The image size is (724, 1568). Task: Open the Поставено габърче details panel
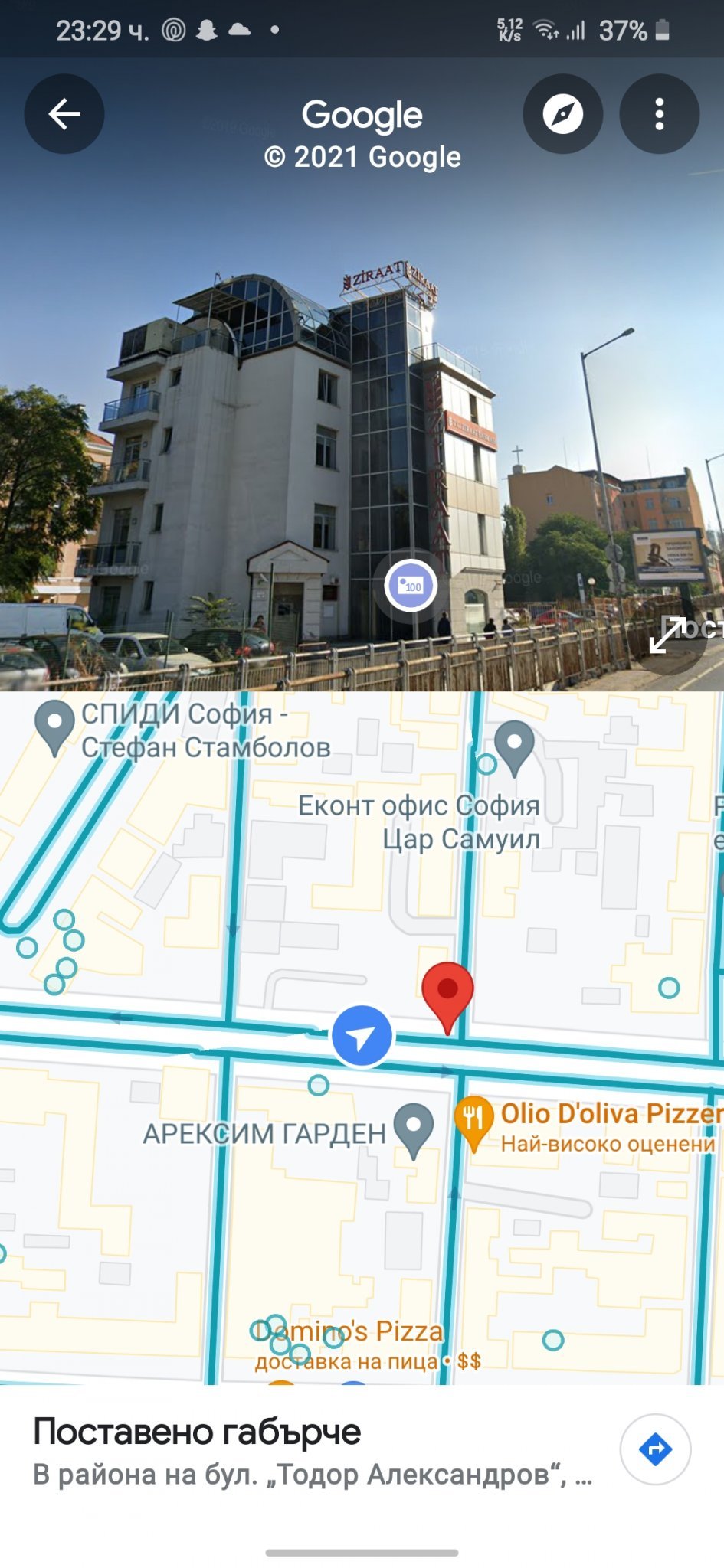(306, 1451)
